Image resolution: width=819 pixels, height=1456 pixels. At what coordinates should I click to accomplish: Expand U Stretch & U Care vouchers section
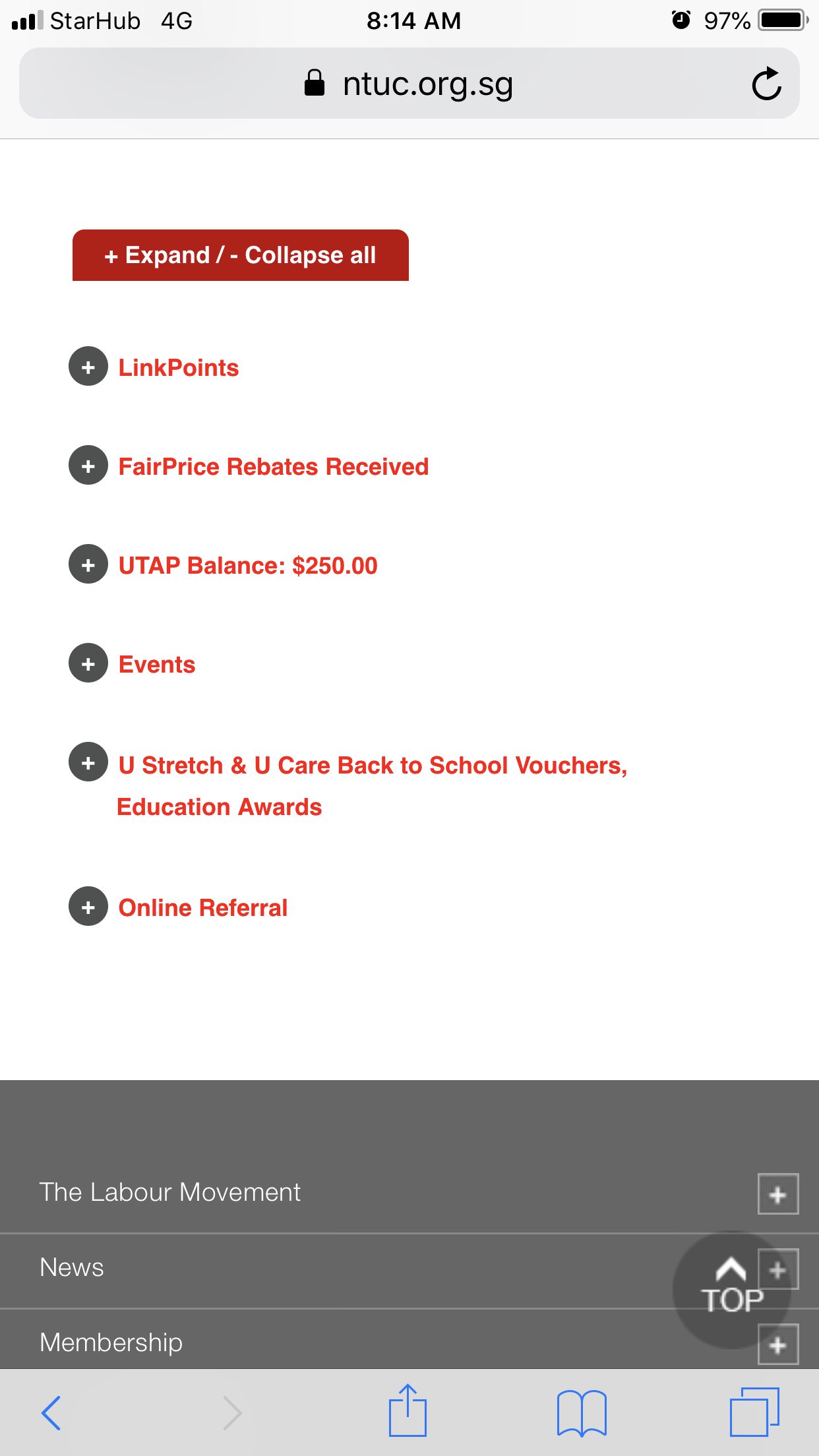88,762
